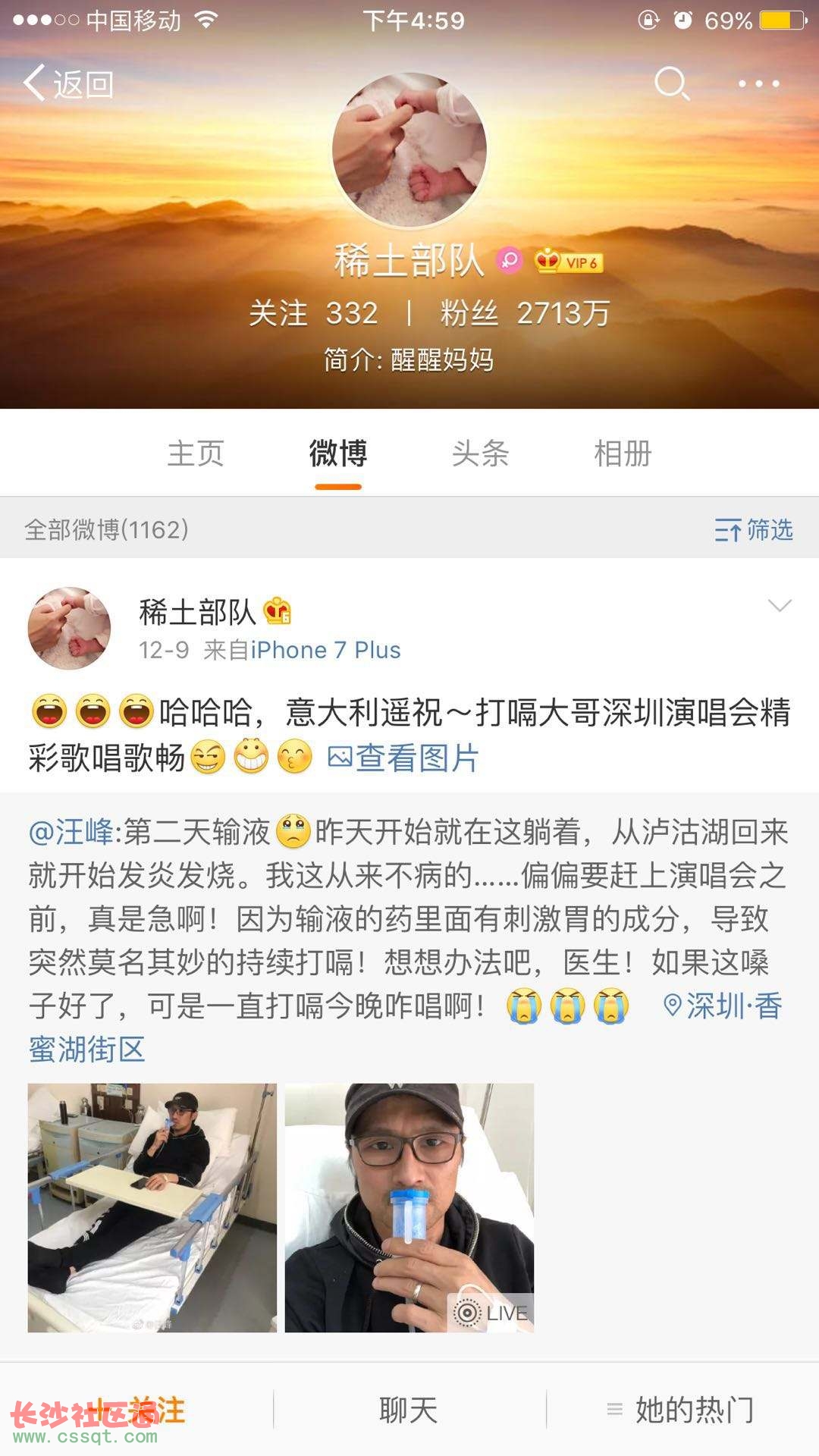View the LIVE photo thumbnail
This screenshot has width=819, height=1456.
tap(409, 1207)
